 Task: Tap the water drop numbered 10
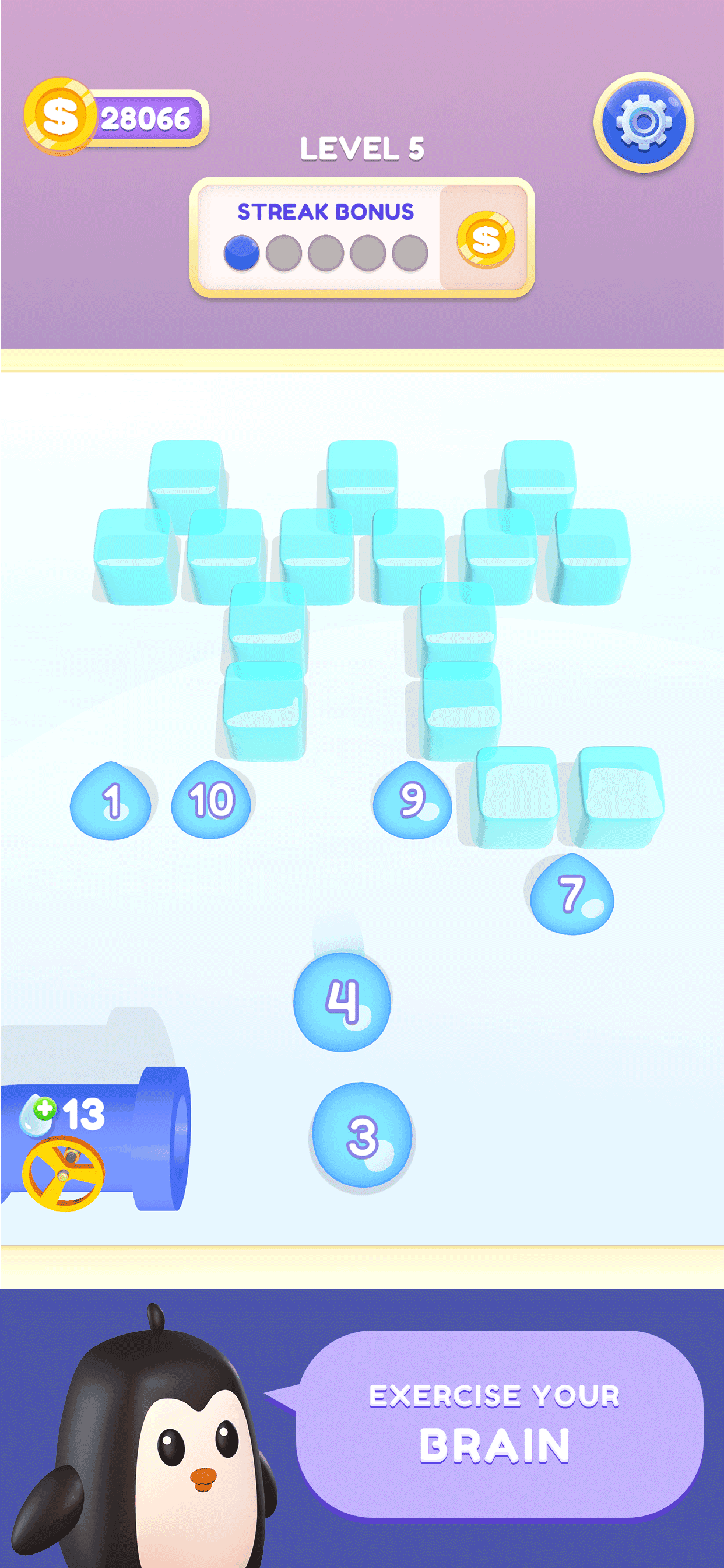tap(211, 800)
